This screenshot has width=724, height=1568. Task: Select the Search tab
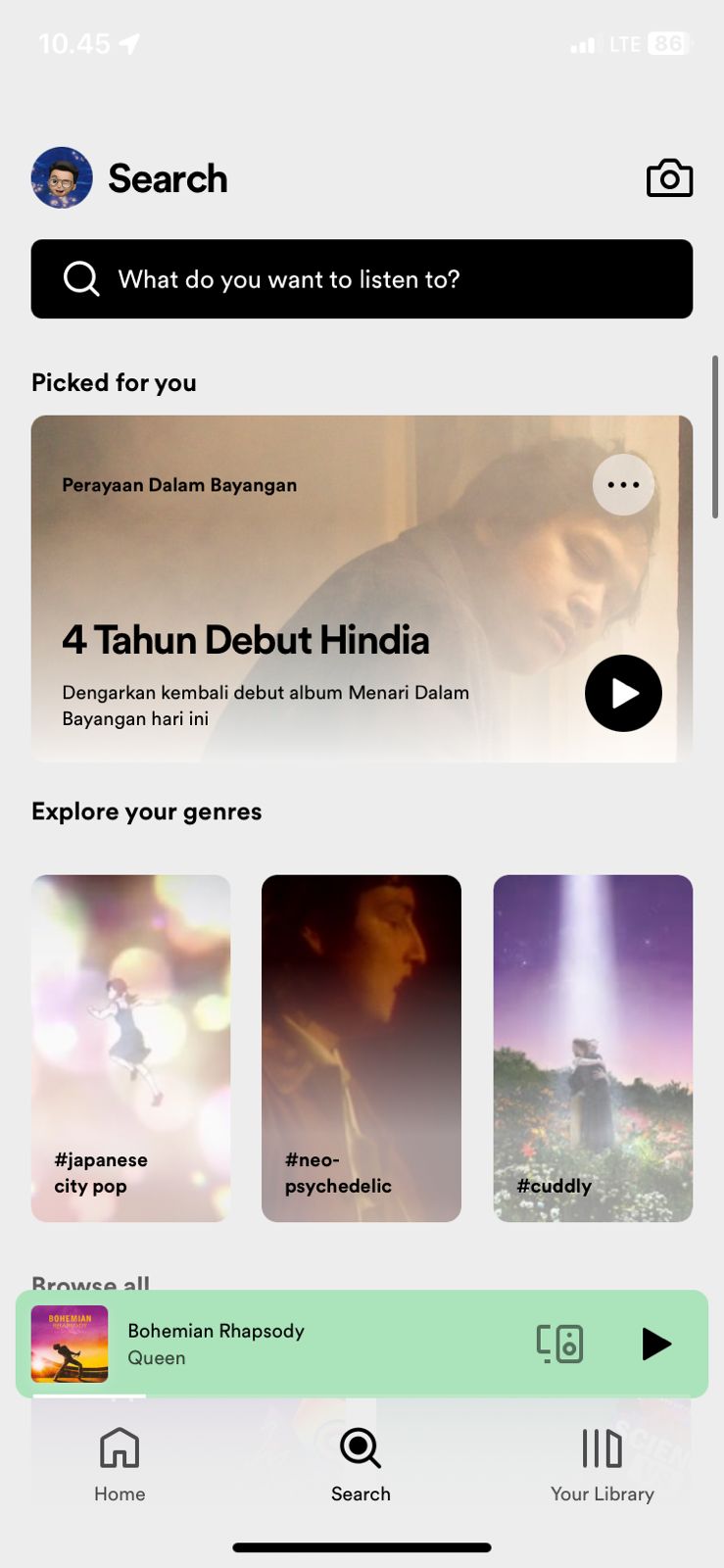pos(361,1464)
